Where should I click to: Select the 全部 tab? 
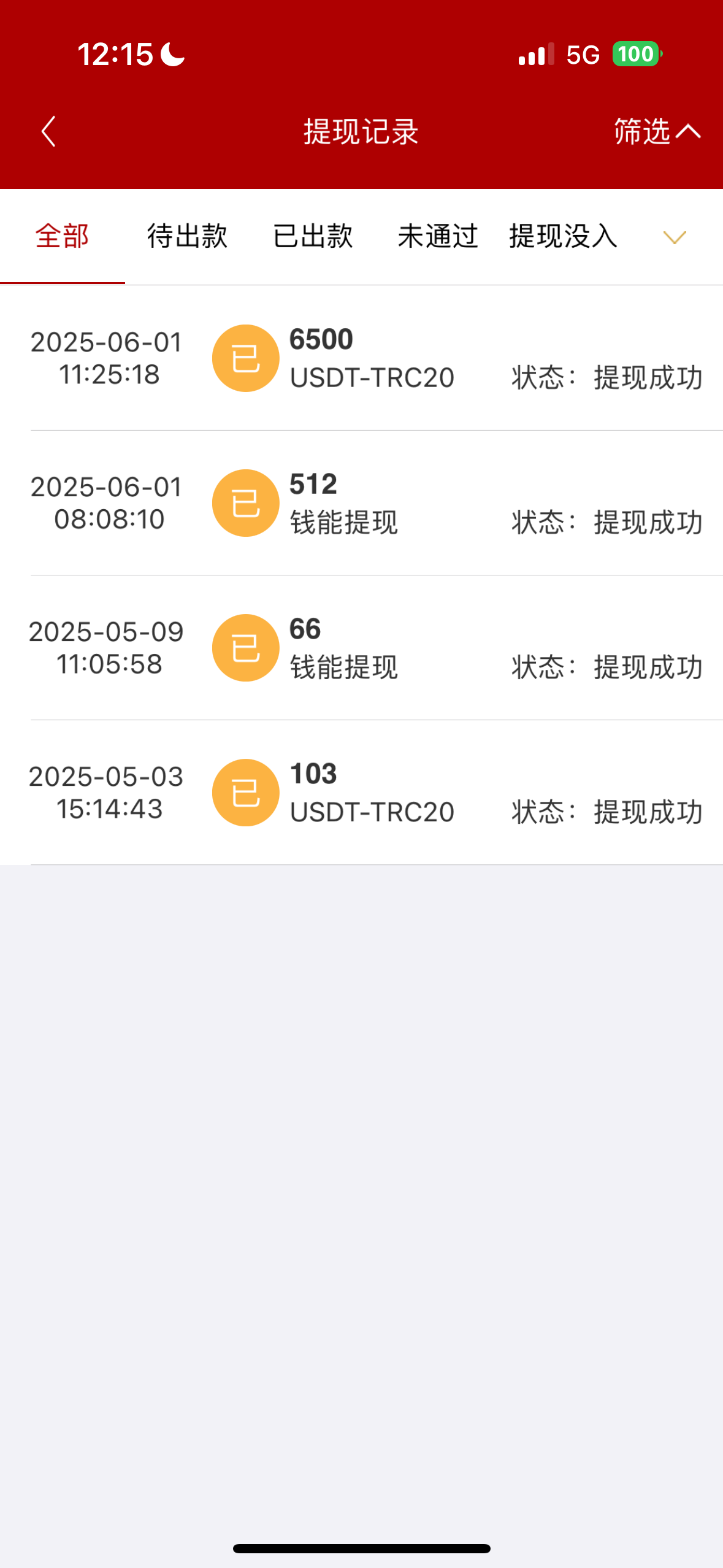(x=63, y=236)
